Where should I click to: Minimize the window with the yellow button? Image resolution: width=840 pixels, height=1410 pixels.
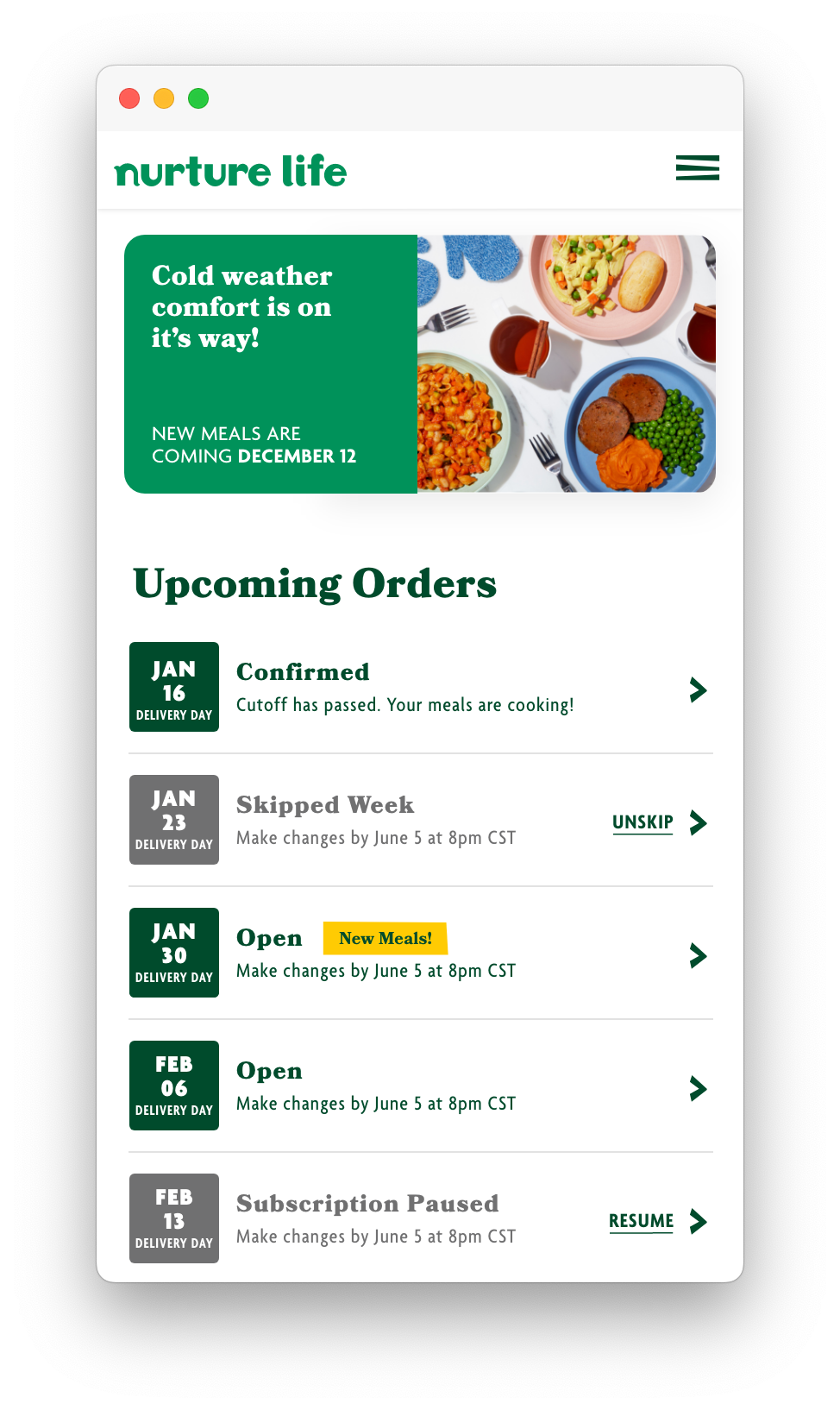(164, 98)
